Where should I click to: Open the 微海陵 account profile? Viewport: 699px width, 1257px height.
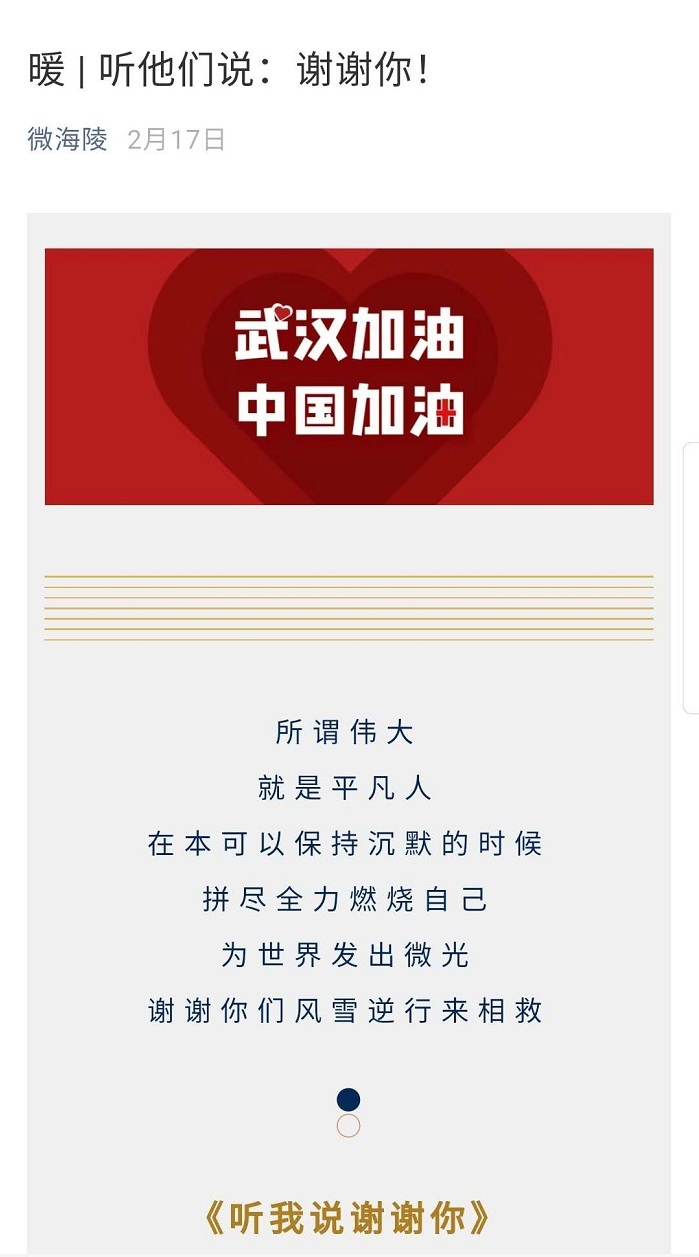tap(67, 140)
